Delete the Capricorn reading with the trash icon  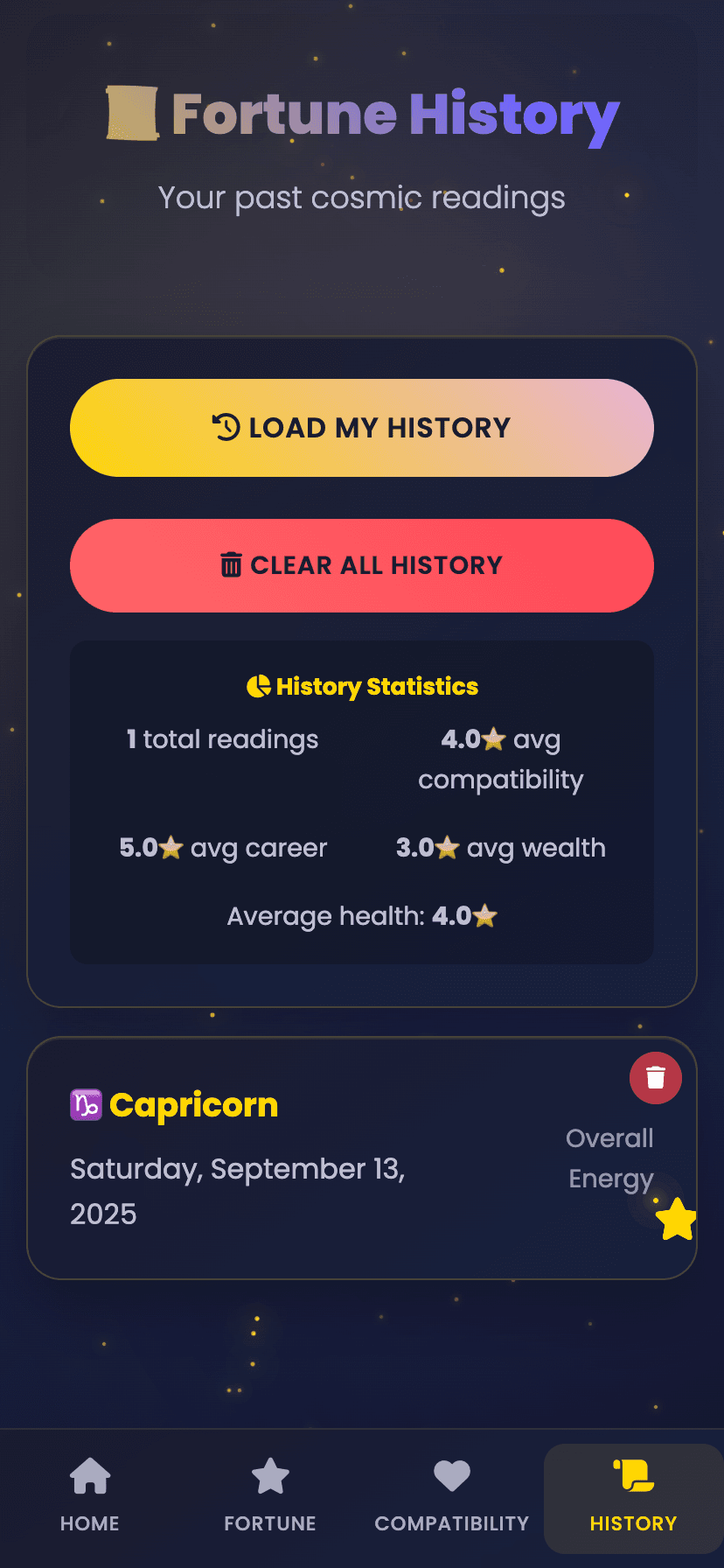656,1077
